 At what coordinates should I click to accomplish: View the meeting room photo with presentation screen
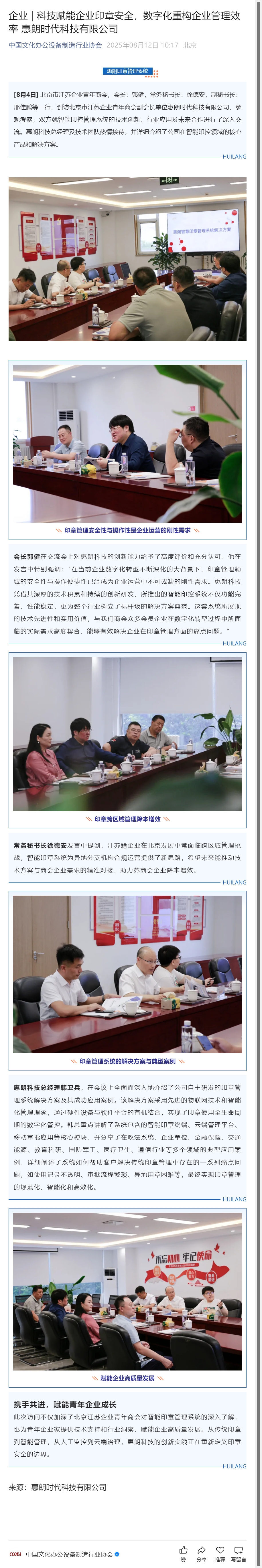(127, 259)
